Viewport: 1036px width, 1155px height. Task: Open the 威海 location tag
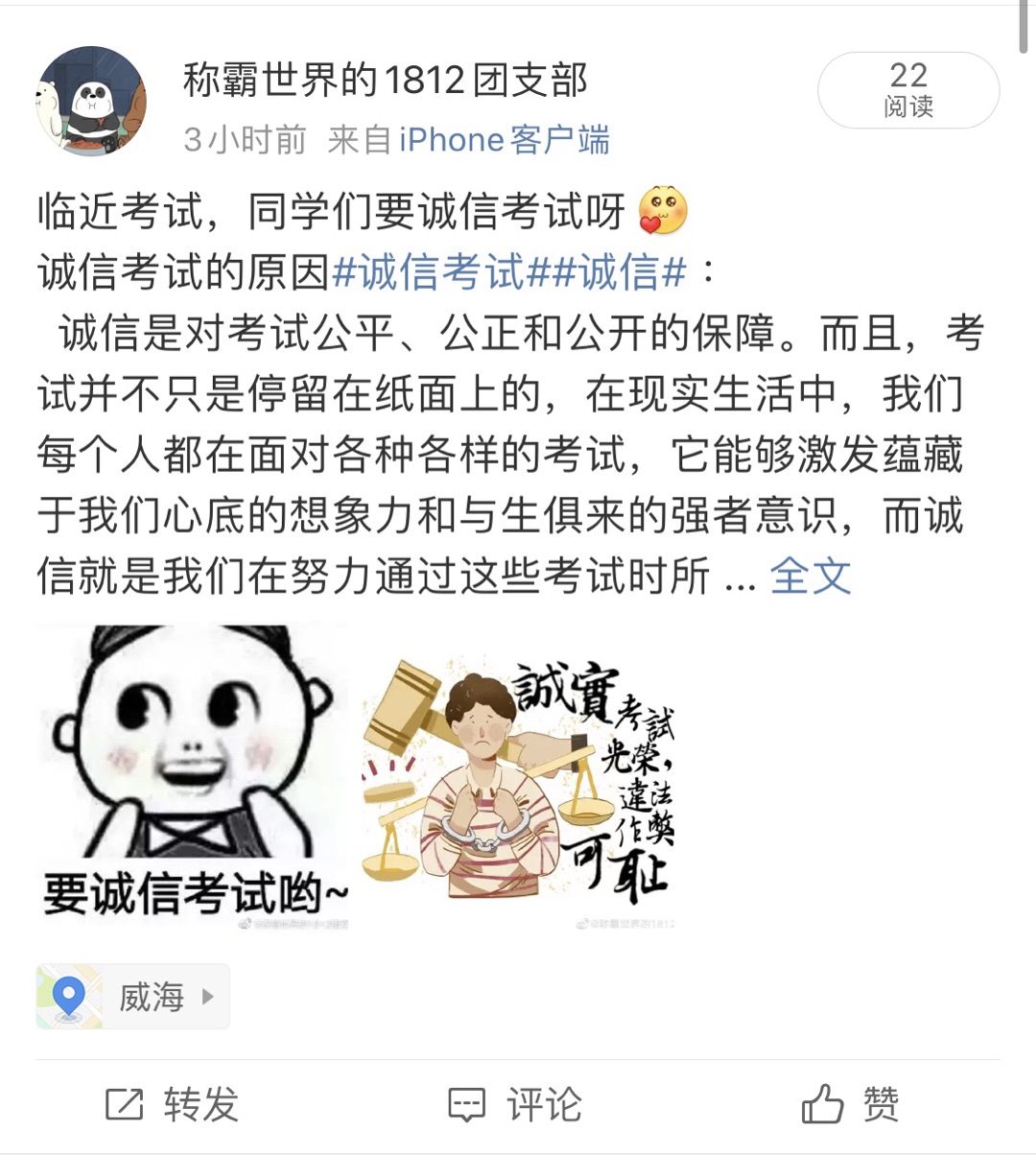point(133,997)
